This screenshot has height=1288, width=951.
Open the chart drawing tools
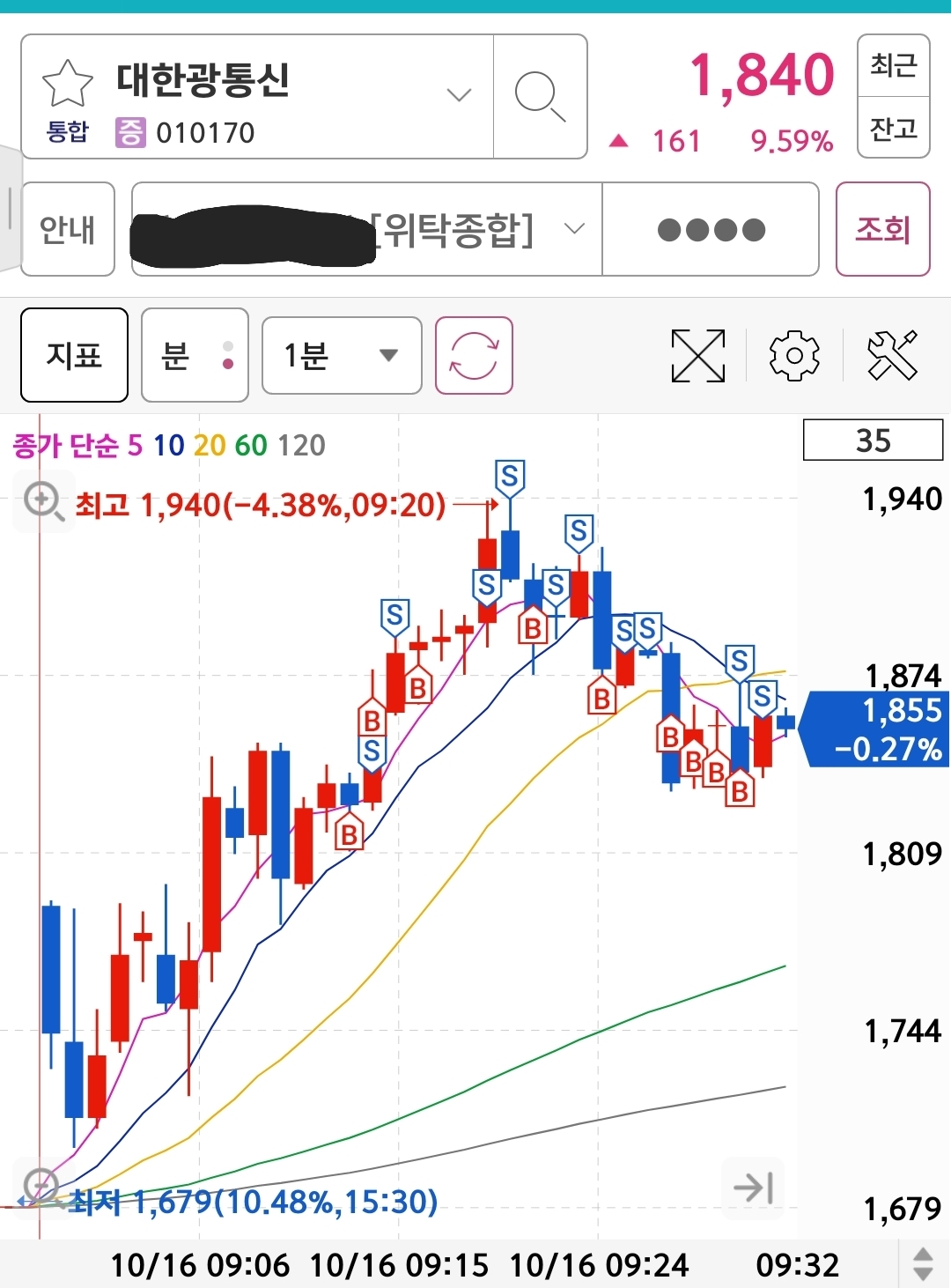coord(892,356)
